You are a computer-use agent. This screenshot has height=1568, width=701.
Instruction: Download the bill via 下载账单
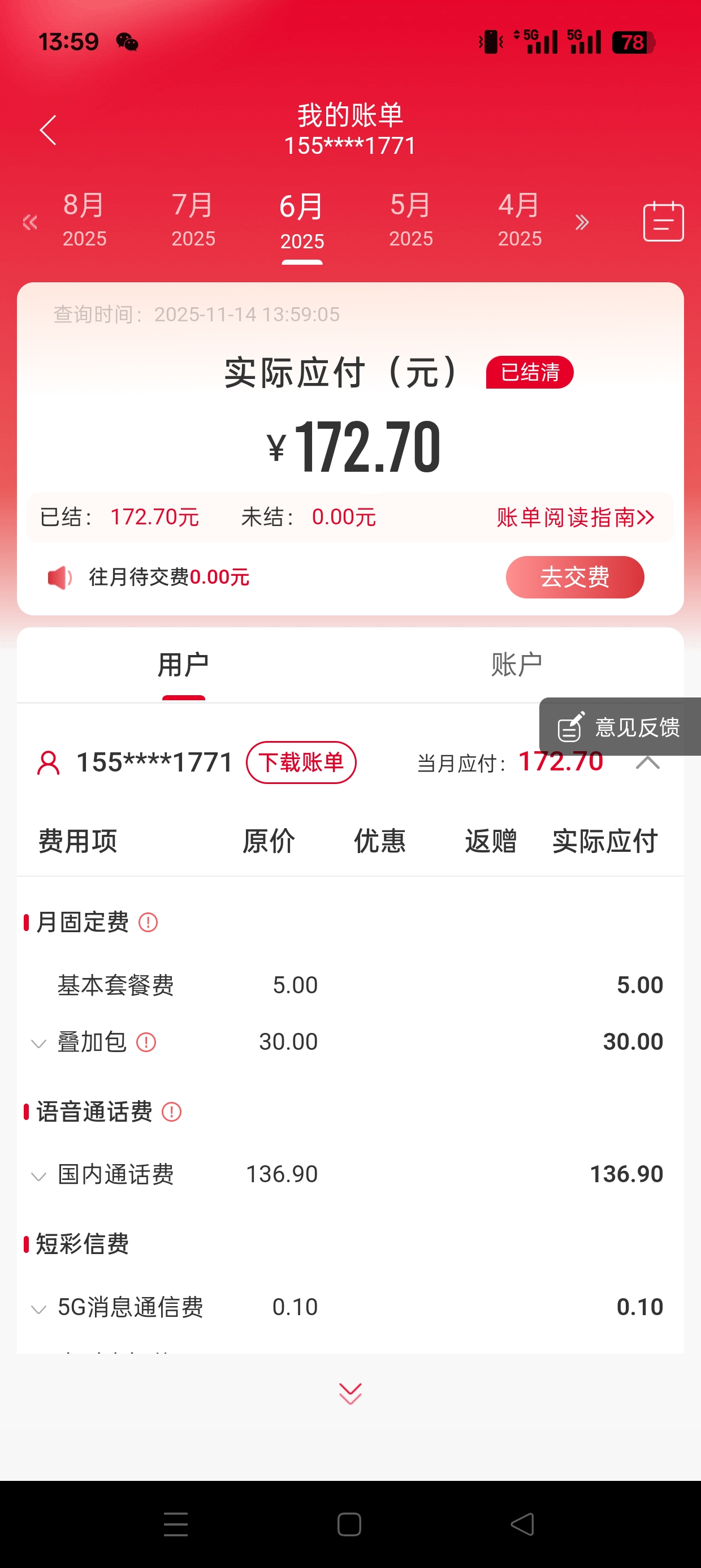(301, 762)
